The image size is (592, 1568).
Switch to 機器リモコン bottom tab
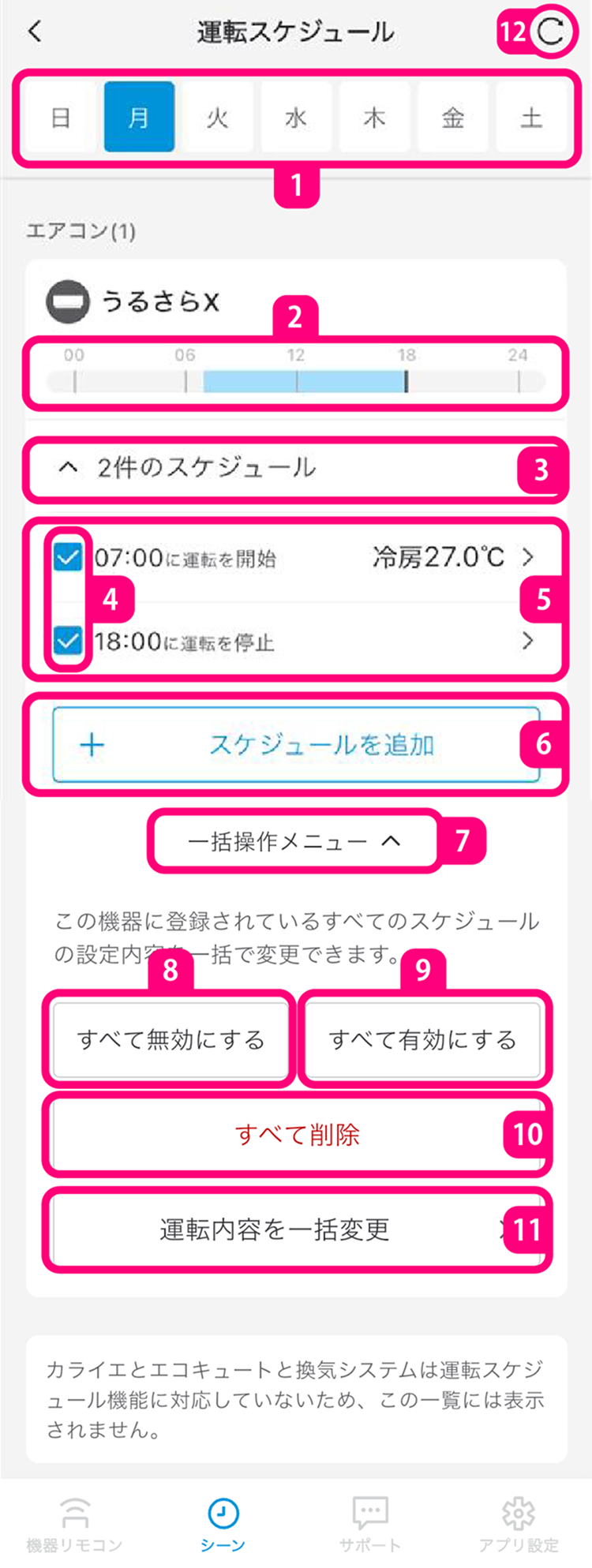tap(74, 1523)
